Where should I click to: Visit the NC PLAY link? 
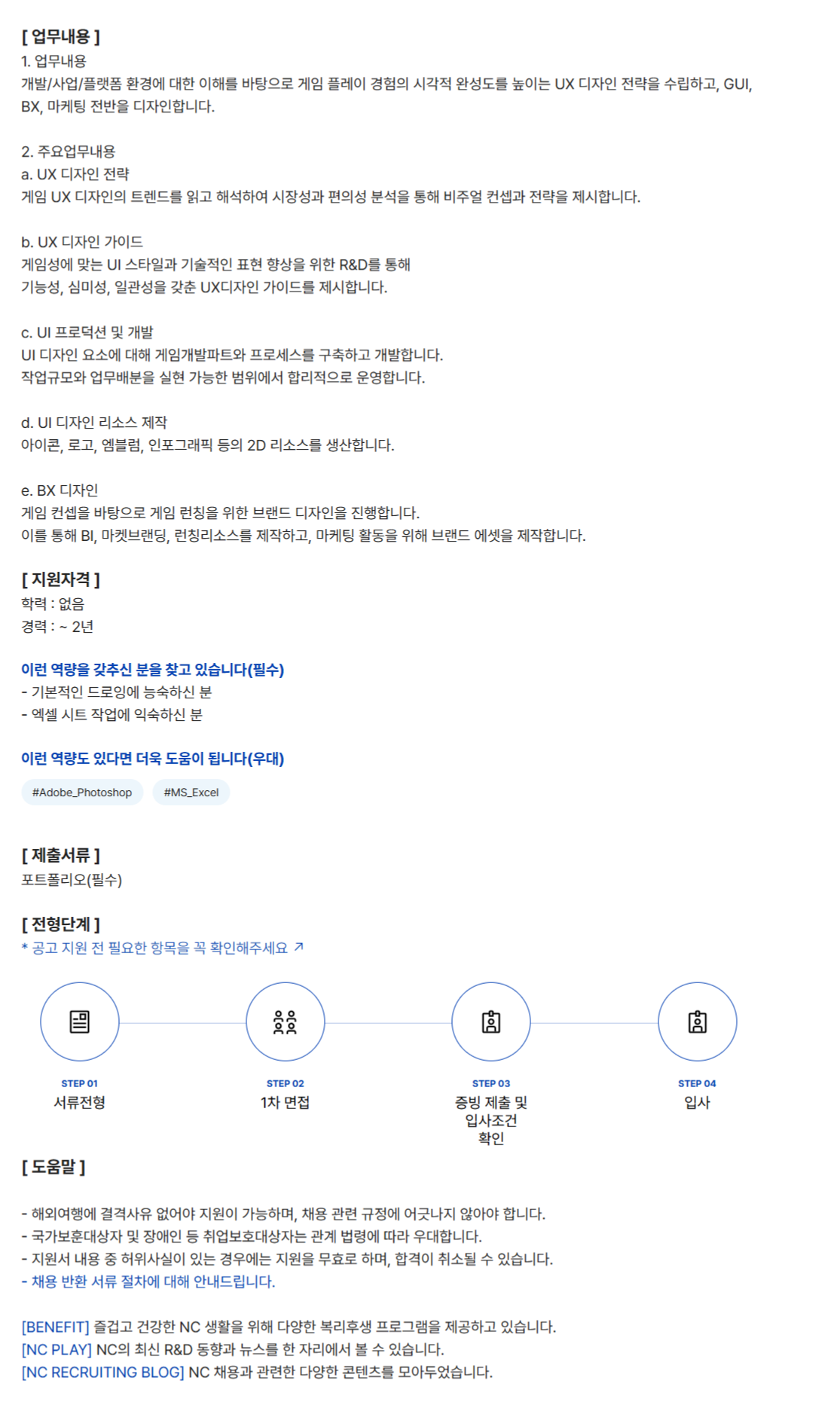coord(57,1349)
